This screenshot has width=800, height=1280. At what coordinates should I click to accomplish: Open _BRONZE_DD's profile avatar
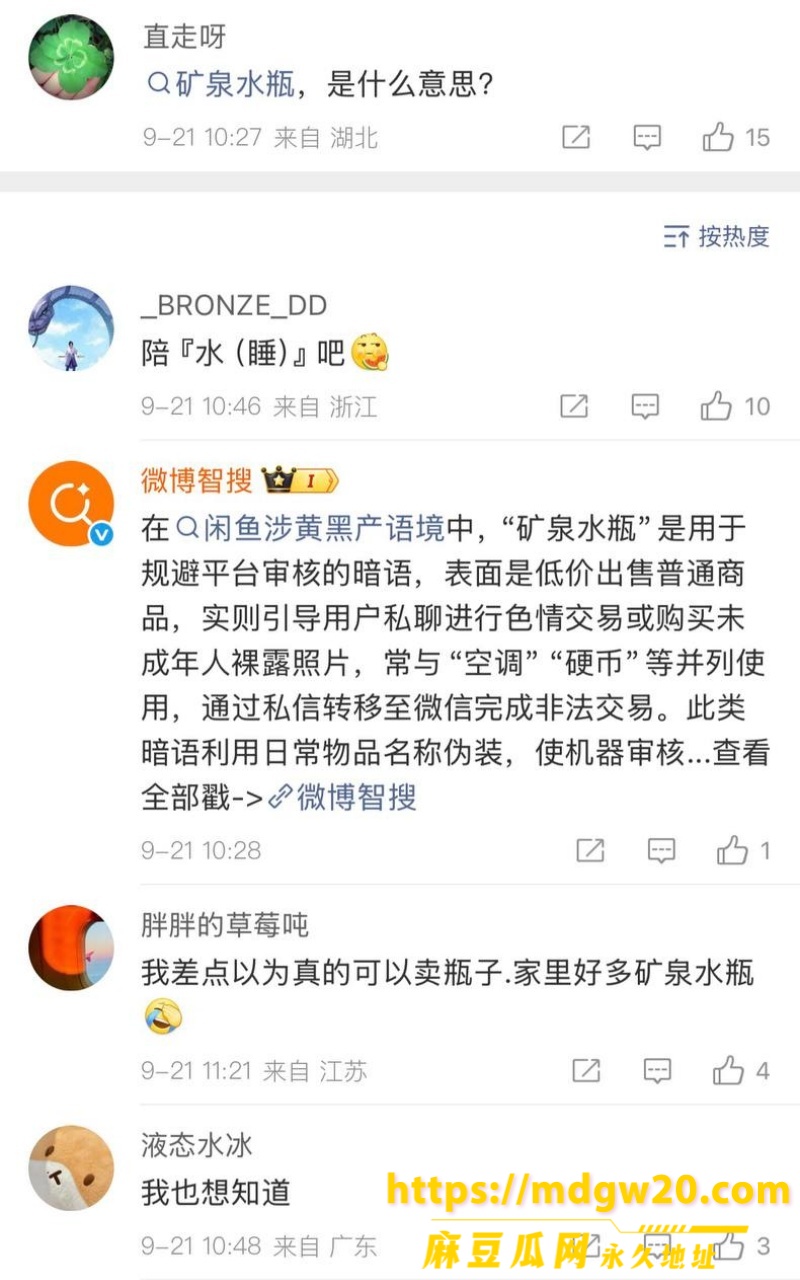coord(71,329)
